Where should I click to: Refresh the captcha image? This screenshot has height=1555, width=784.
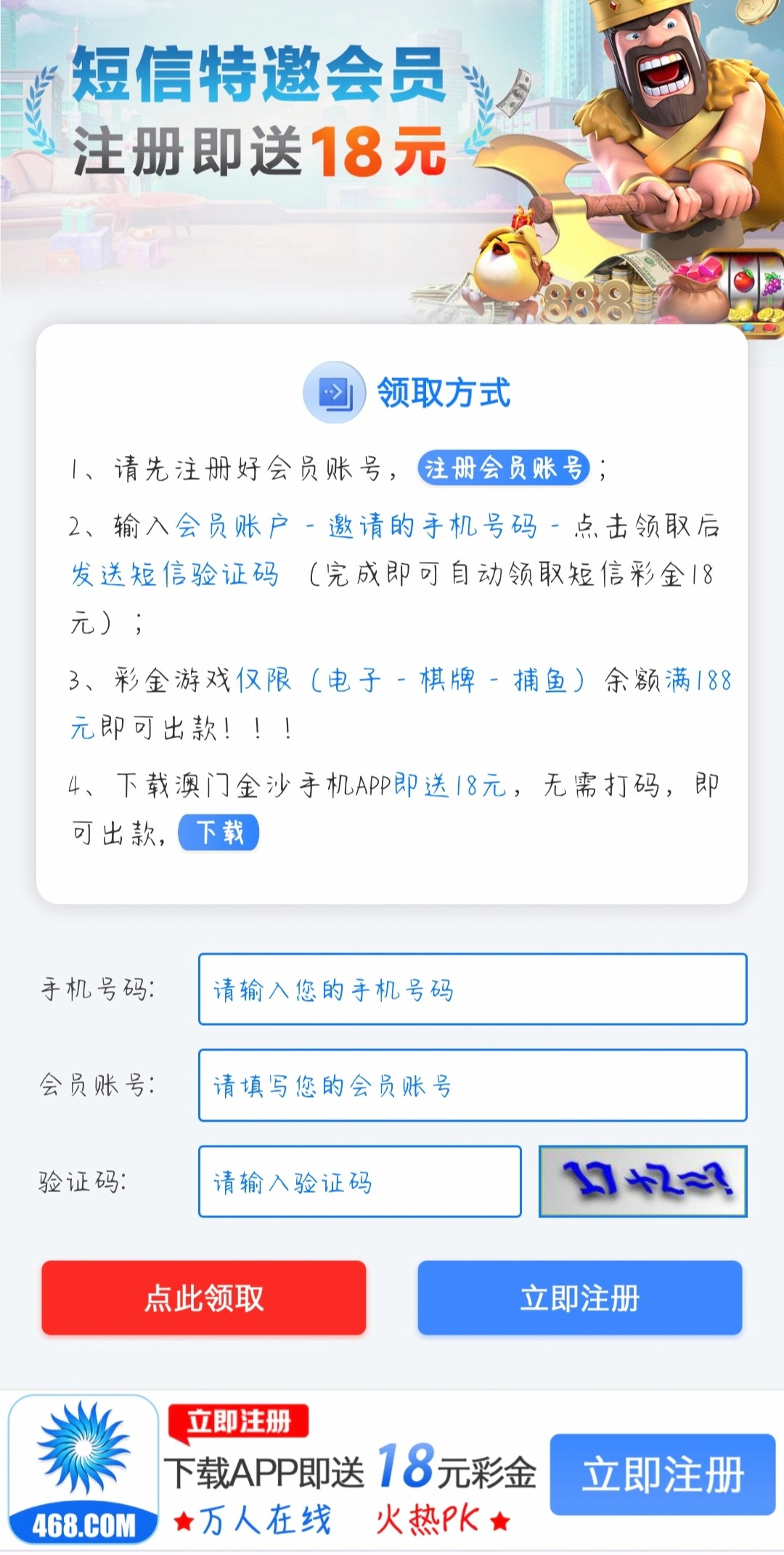pos(642,1181)
